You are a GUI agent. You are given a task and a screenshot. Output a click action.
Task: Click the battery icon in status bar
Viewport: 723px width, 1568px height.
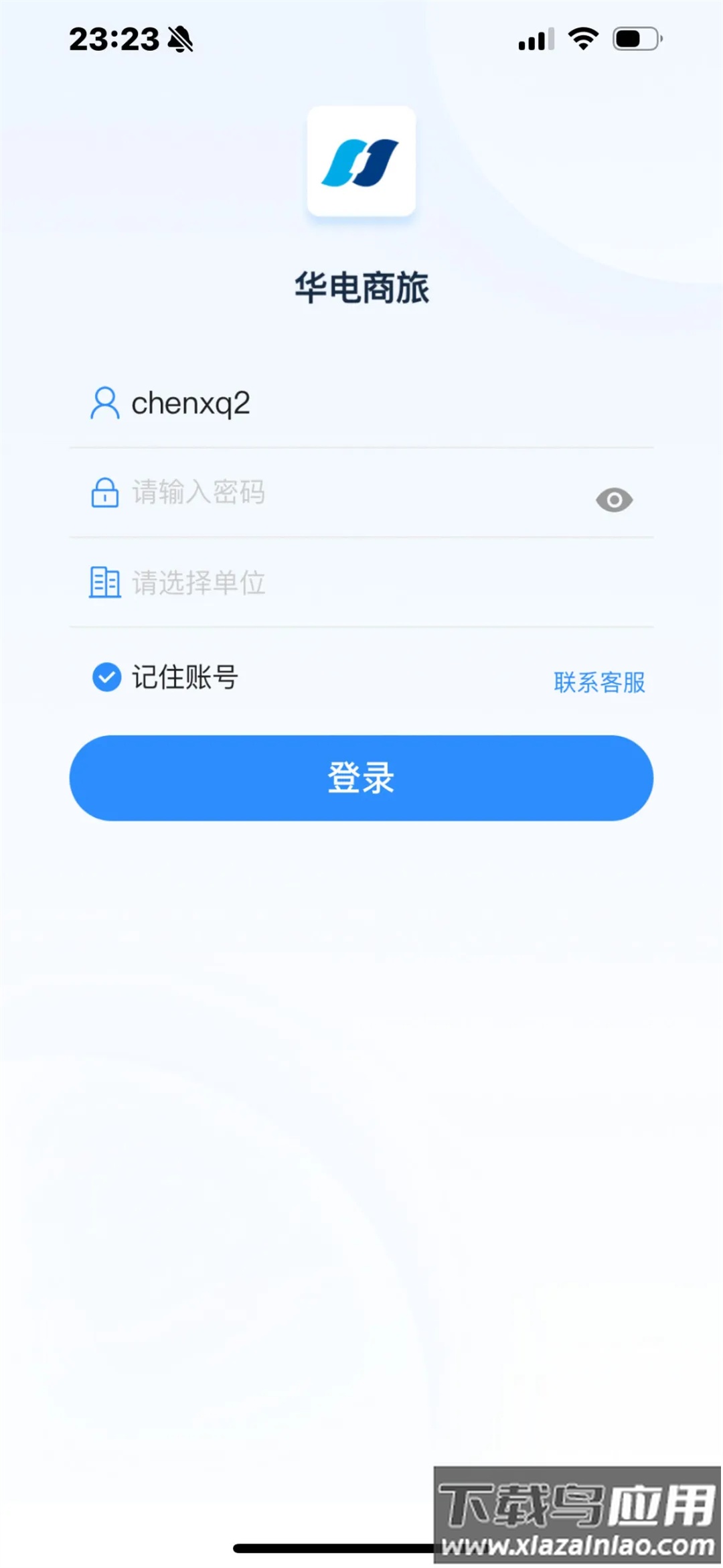tap(636, 39)
